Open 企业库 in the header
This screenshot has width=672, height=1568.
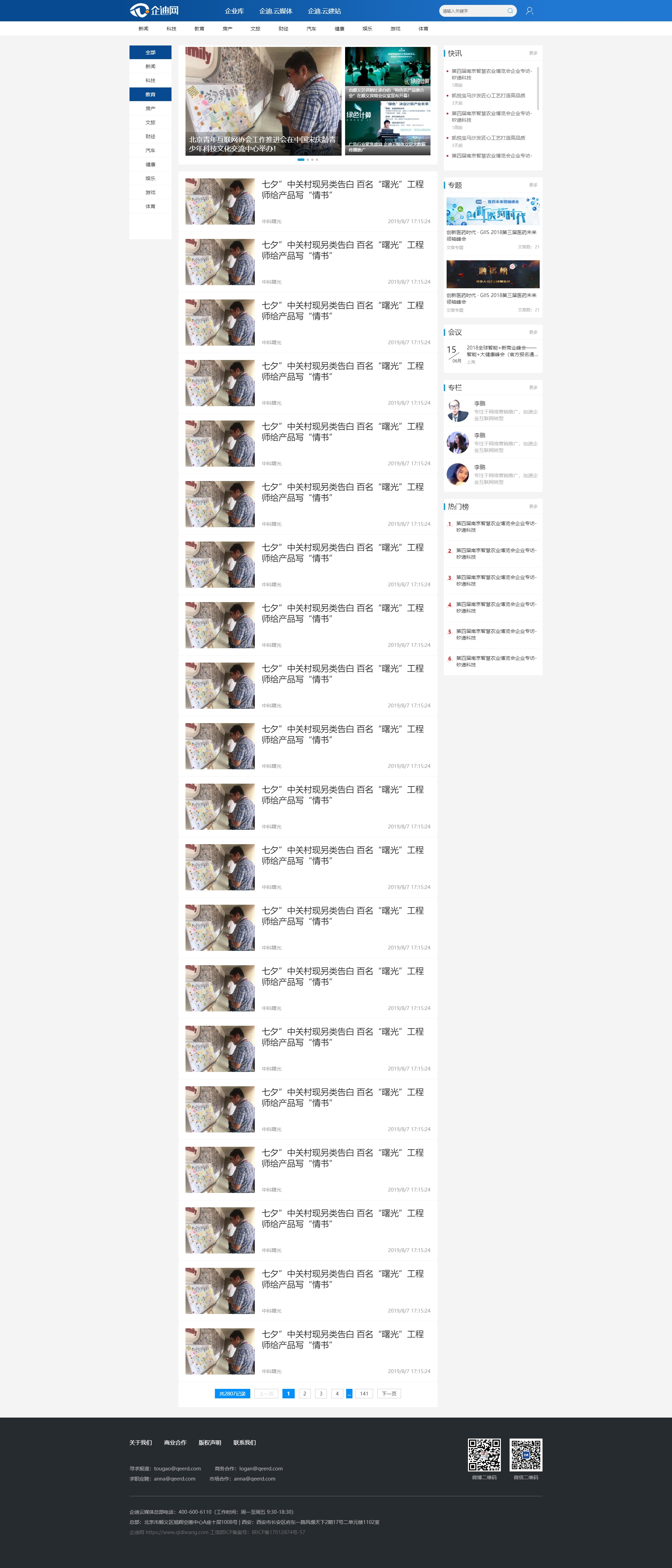point(234,11)
